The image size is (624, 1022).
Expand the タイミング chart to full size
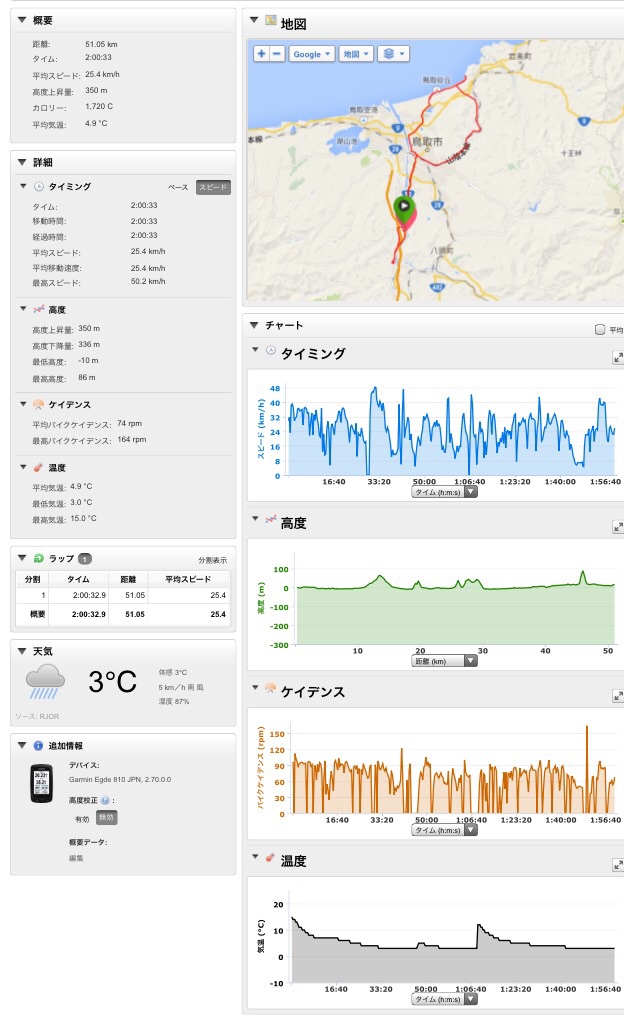pyautogui.click(x=617, y=358)
